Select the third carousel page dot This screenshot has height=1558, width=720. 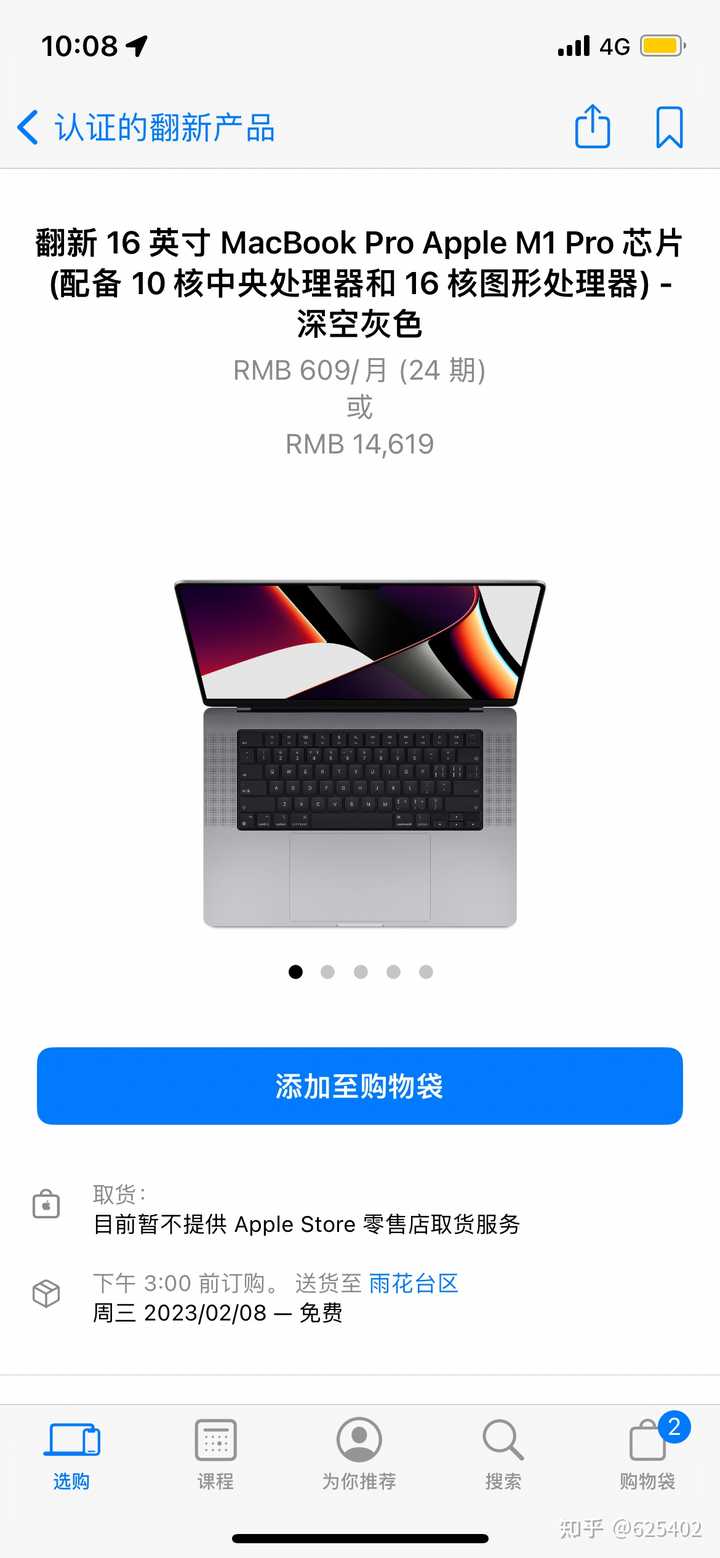tap(361, 971)
